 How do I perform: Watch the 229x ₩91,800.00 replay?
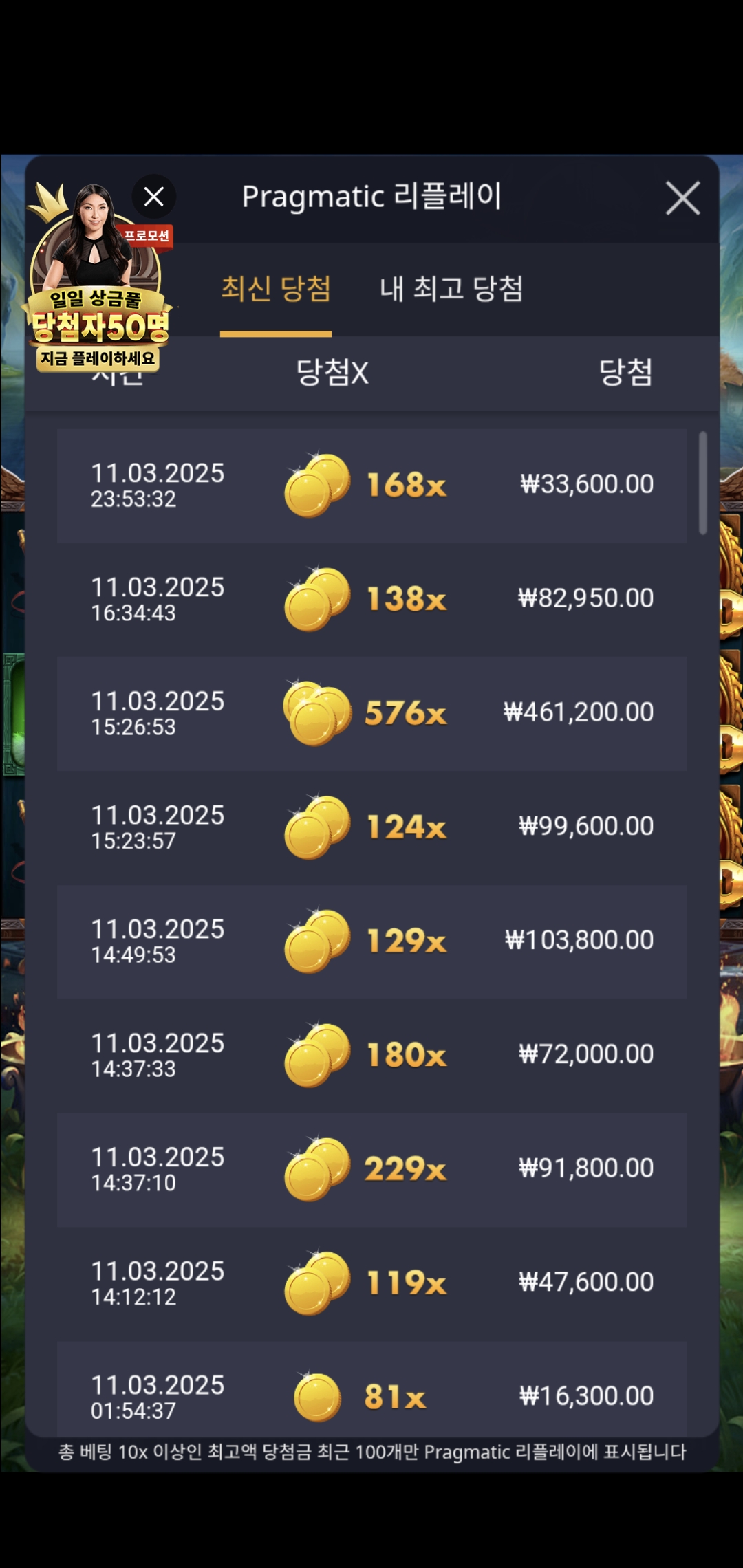pos(371,1169)
